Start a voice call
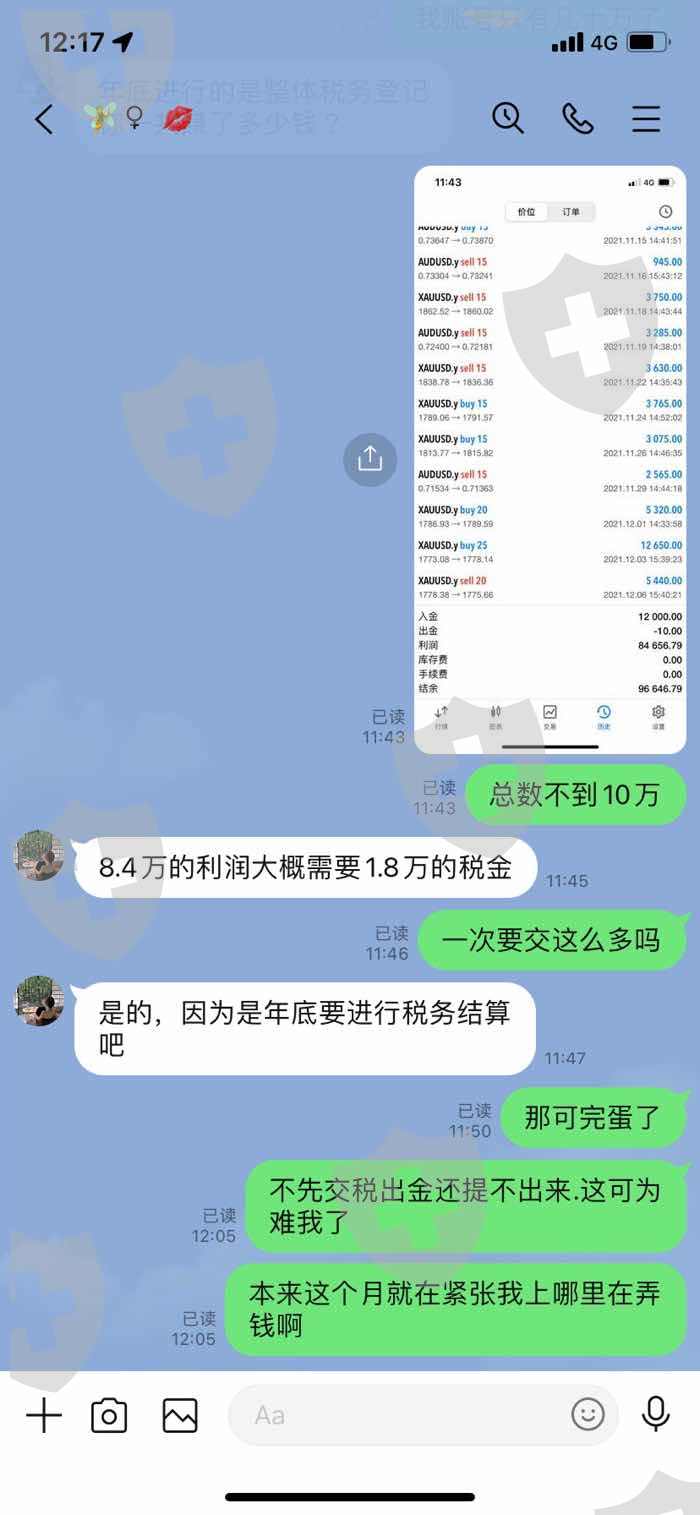Viewport: 700px width, 1515px height. click(x=577, y=119)
